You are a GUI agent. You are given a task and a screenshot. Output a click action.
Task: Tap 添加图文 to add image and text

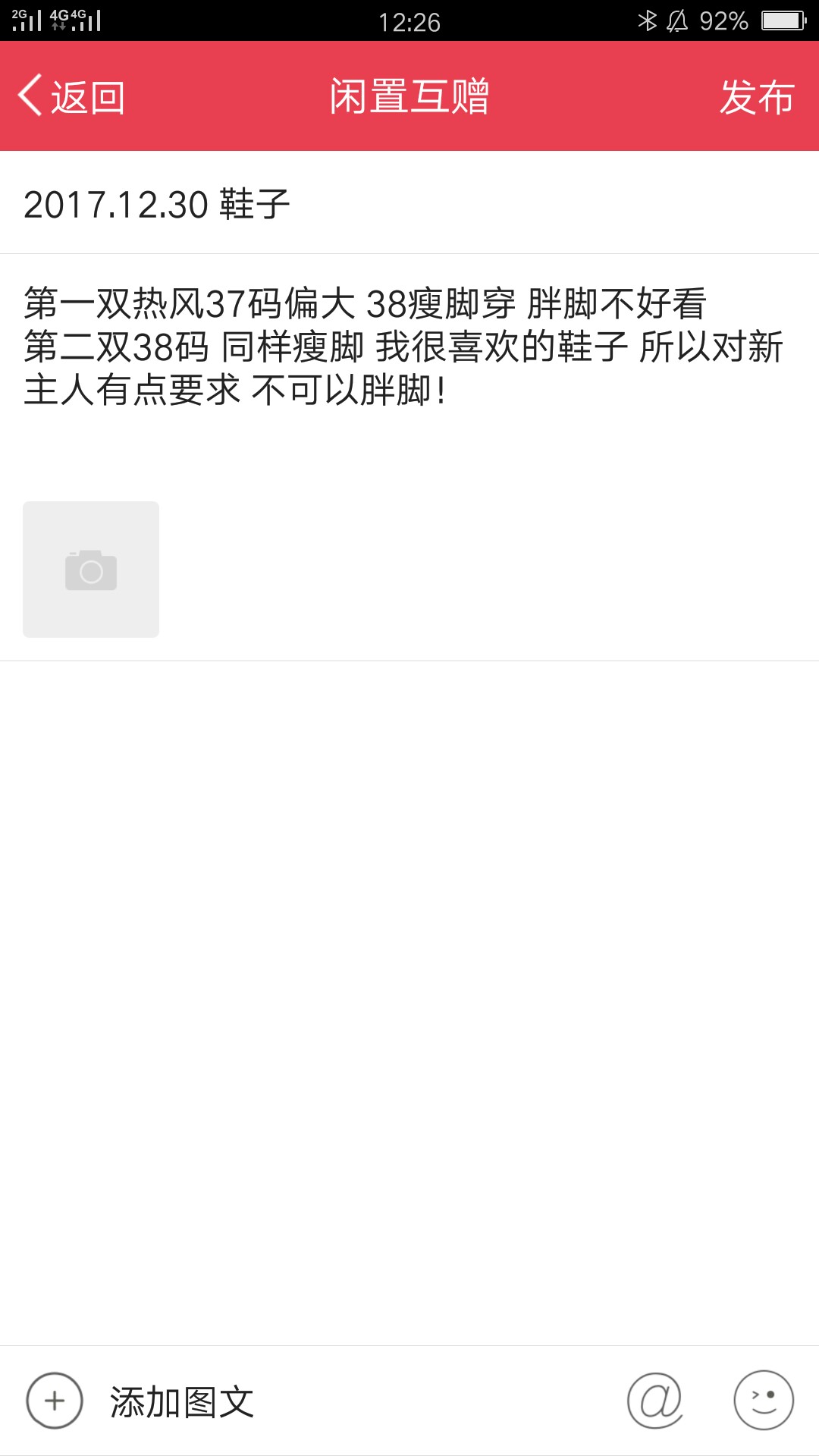tap(140, 1401)
